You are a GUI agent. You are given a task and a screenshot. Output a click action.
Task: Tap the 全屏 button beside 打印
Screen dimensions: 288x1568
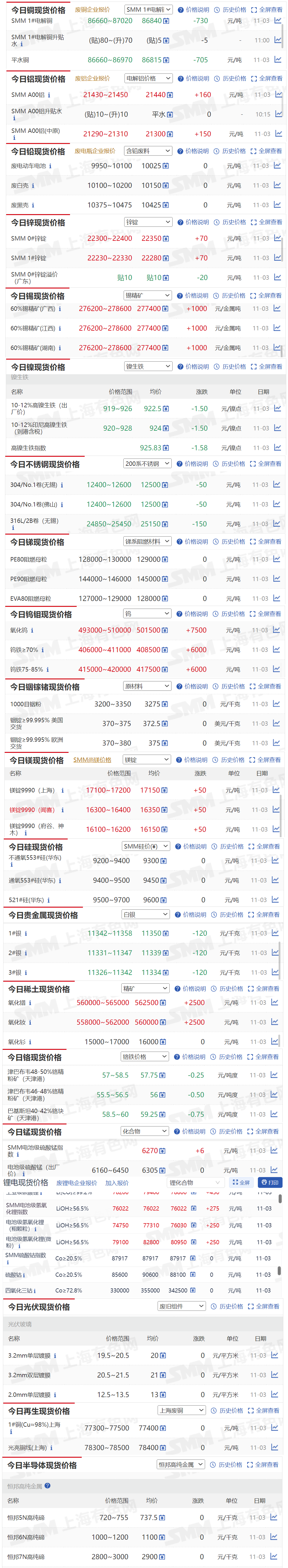[241, 1183]
